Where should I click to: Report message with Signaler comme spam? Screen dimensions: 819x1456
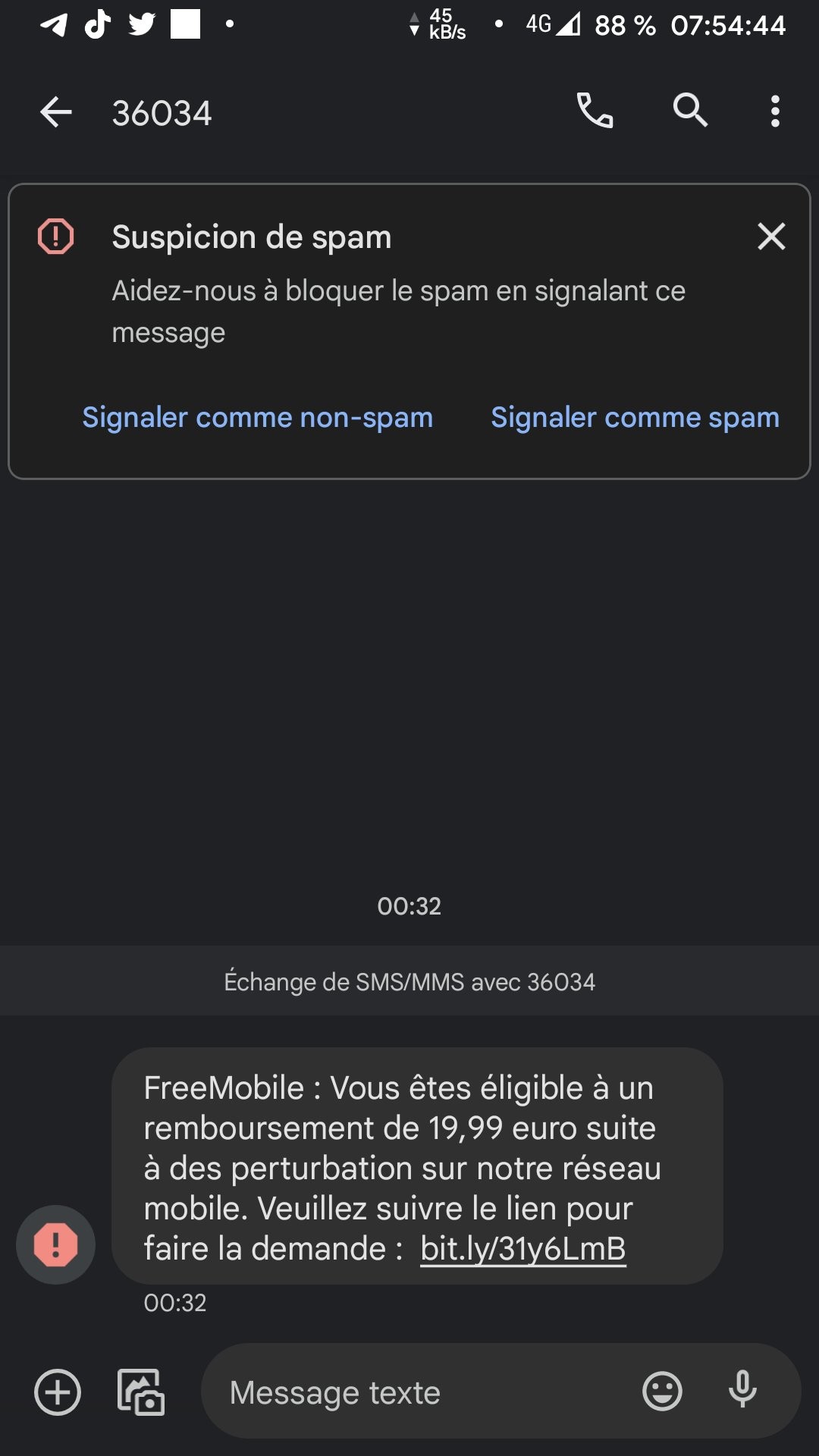coord(635,418)
